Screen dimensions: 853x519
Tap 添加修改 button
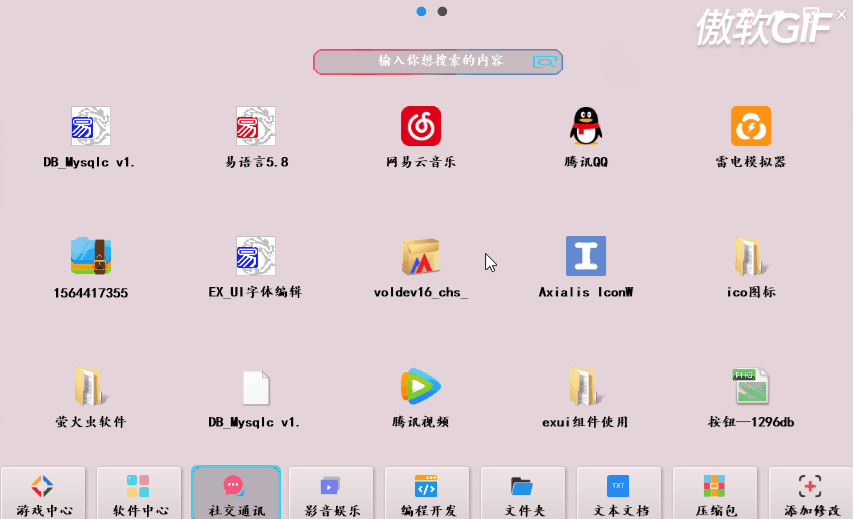pos(811,493)
